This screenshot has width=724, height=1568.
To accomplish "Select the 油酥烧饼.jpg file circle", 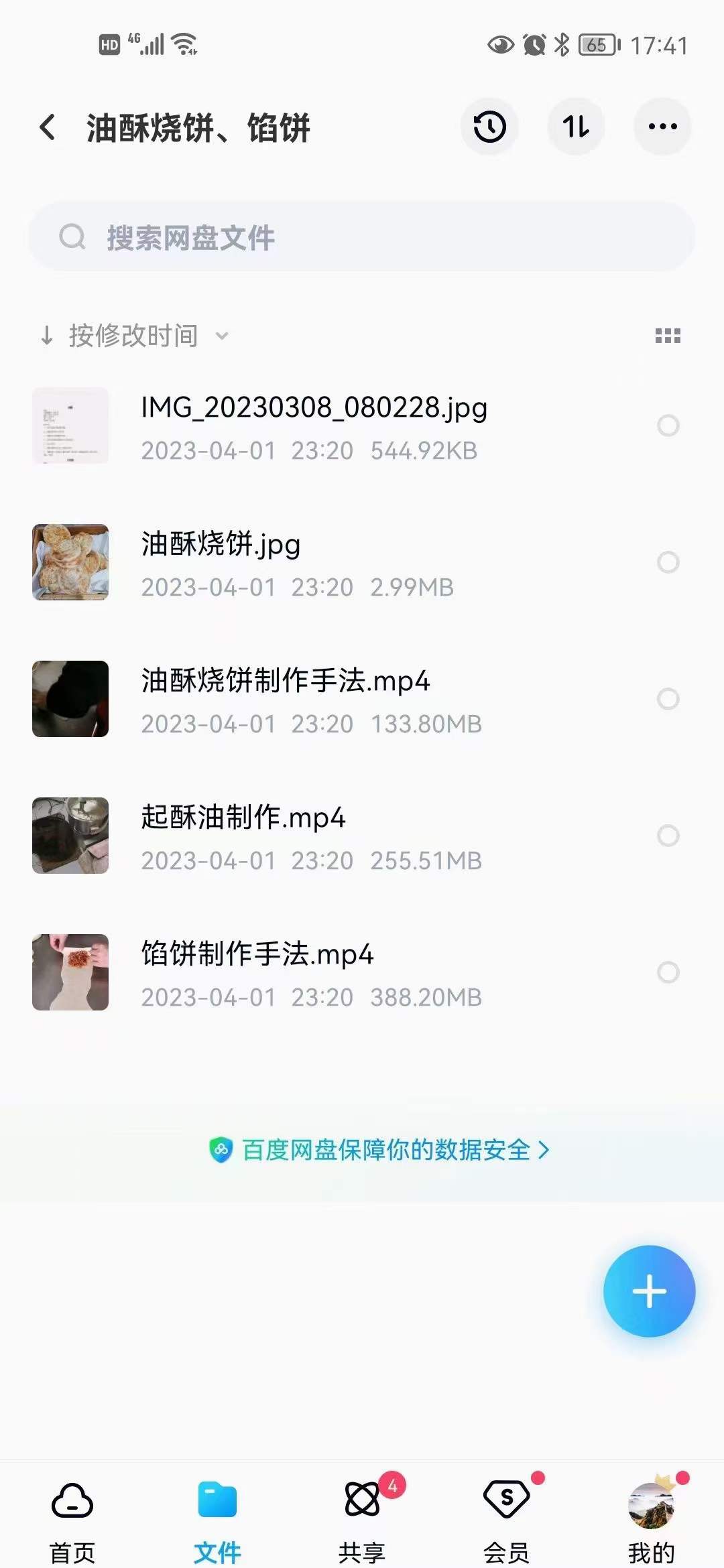I will click(668, 562).
